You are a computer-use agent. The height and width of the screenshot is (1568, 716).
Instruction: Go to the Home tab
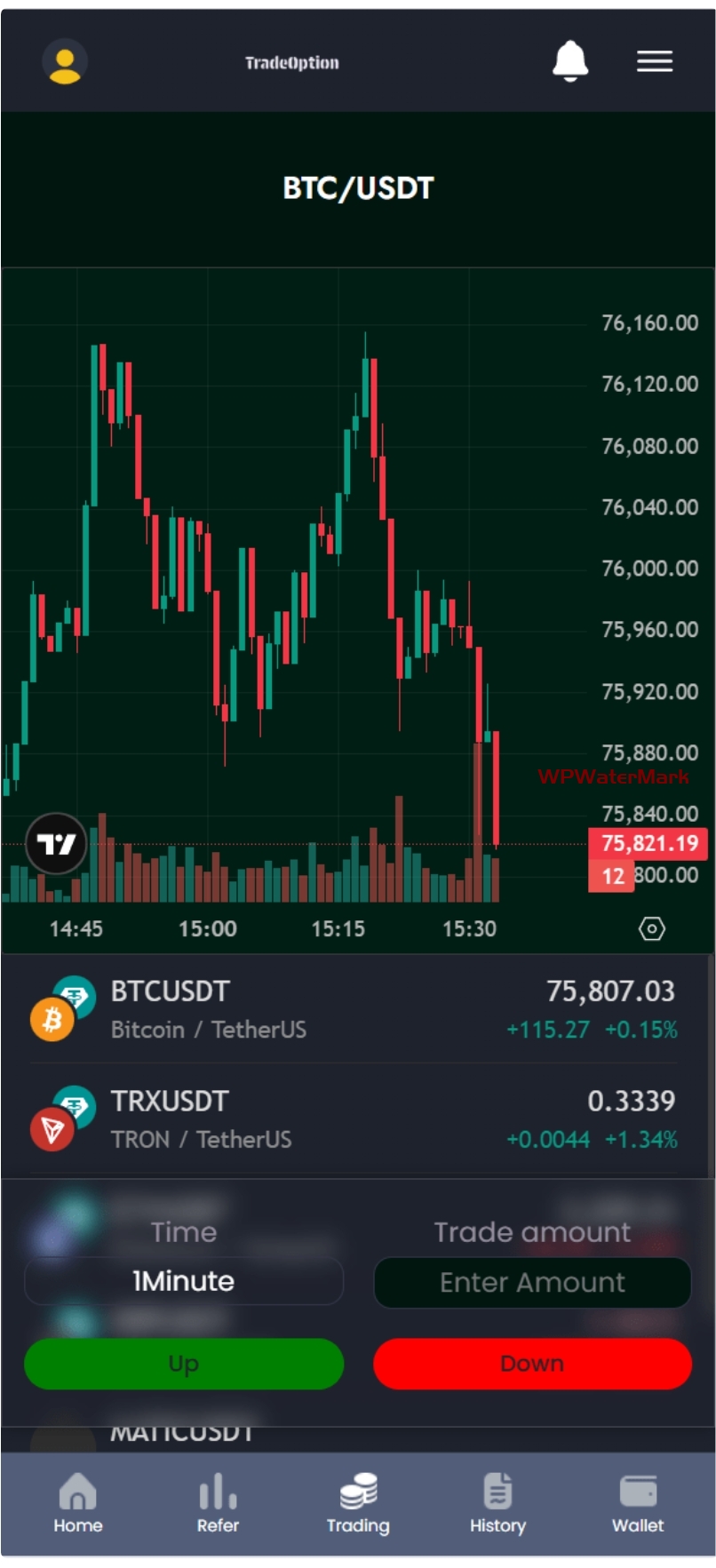click(78, 1503)
